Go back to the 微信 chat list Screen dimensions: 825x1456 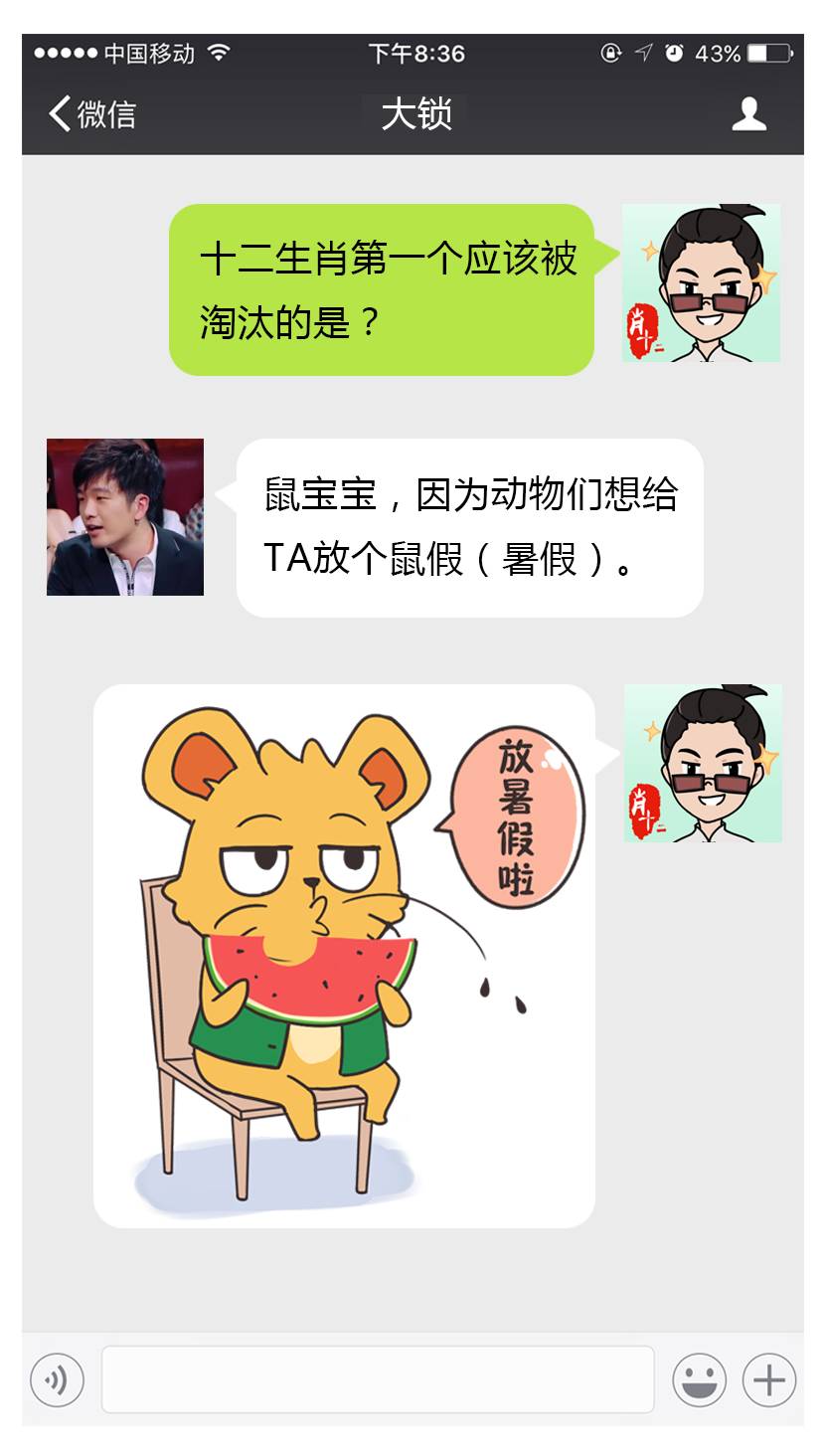91,114
